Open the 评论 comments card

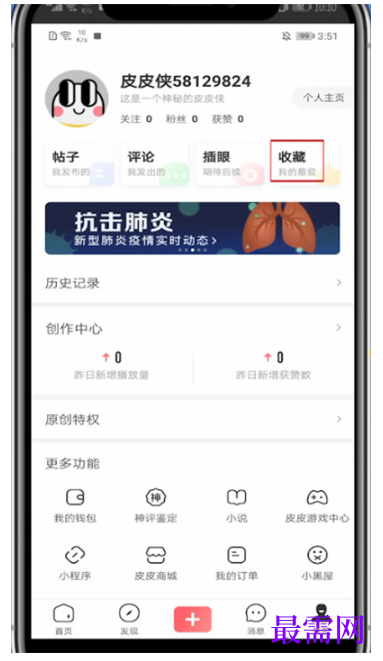click(x=154, y=164)
